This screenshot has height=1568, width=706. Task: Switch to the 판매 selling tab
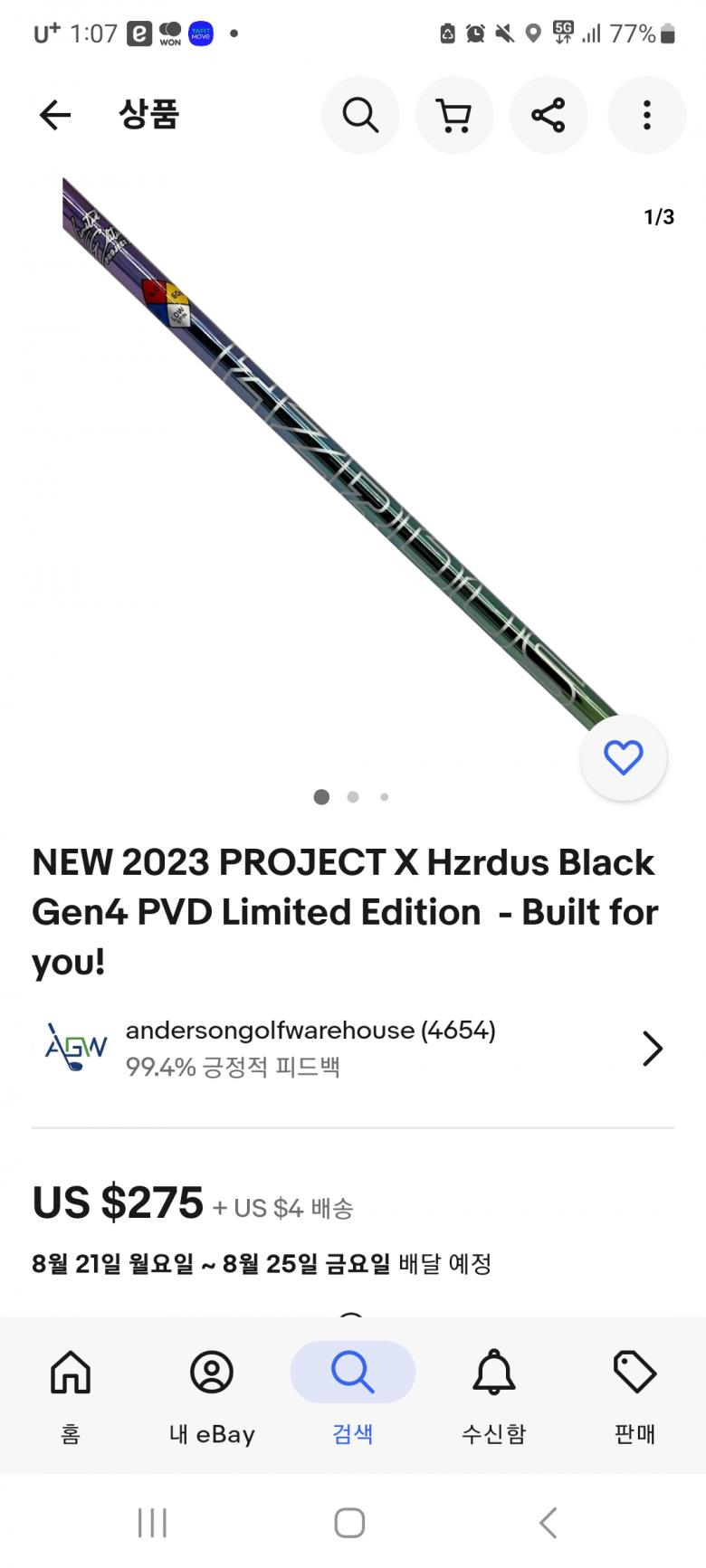tap(634, 1393)
